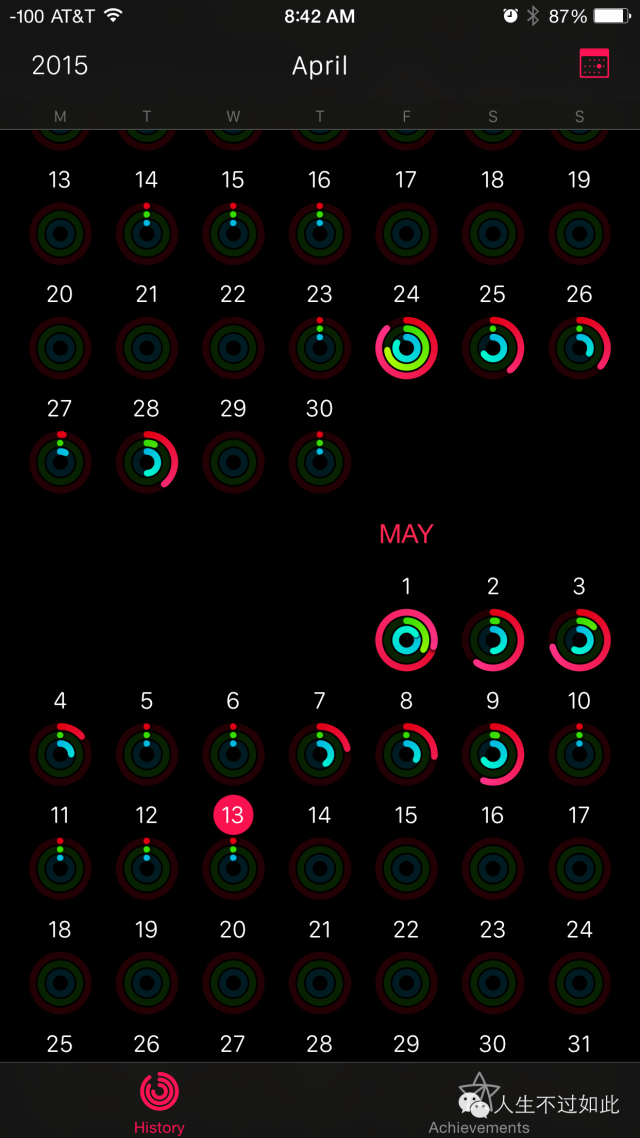
Task: Show activity for May 3
Action: [579, 640]
